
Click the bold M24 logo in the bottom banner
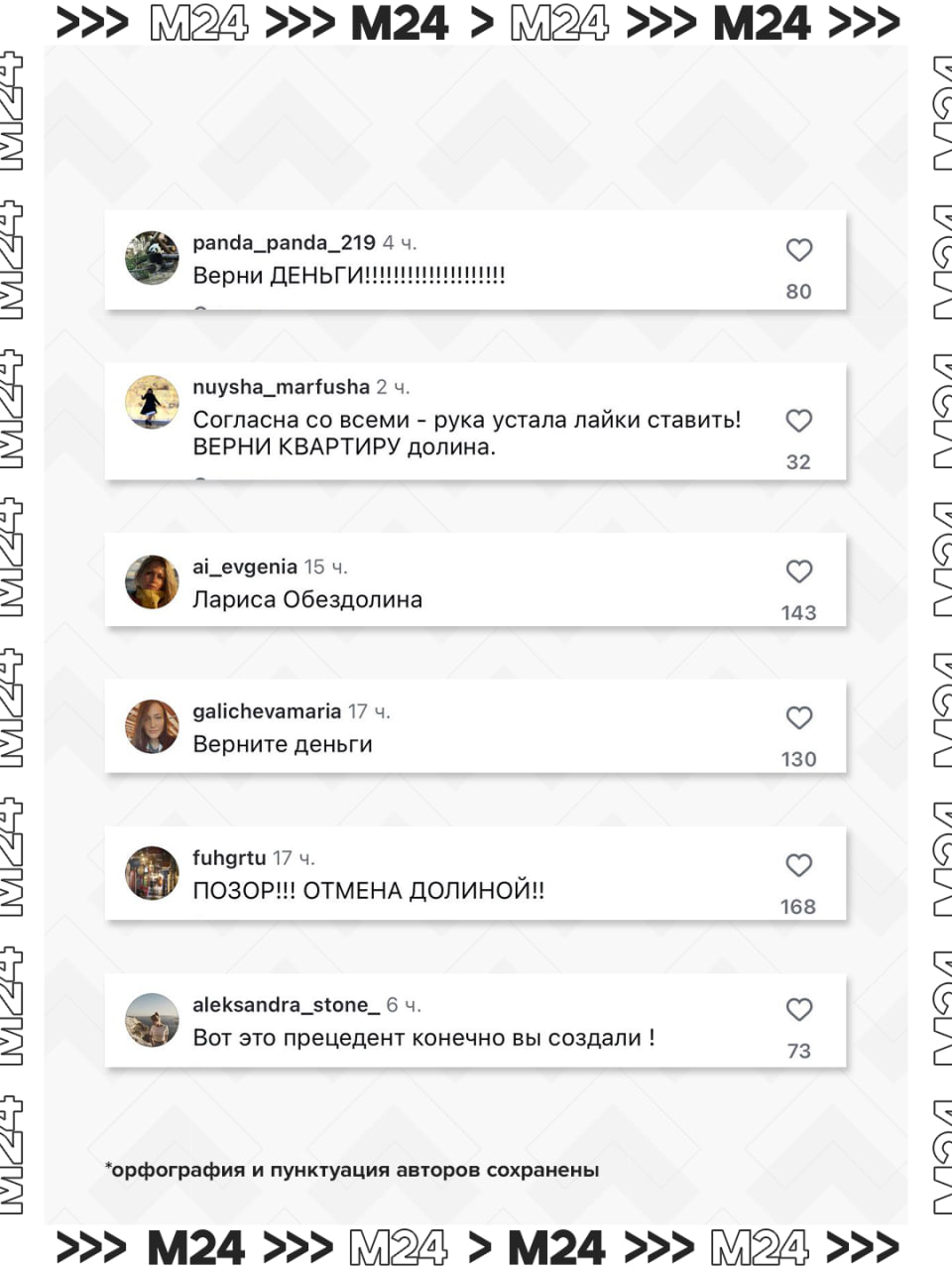[196, 1246]
